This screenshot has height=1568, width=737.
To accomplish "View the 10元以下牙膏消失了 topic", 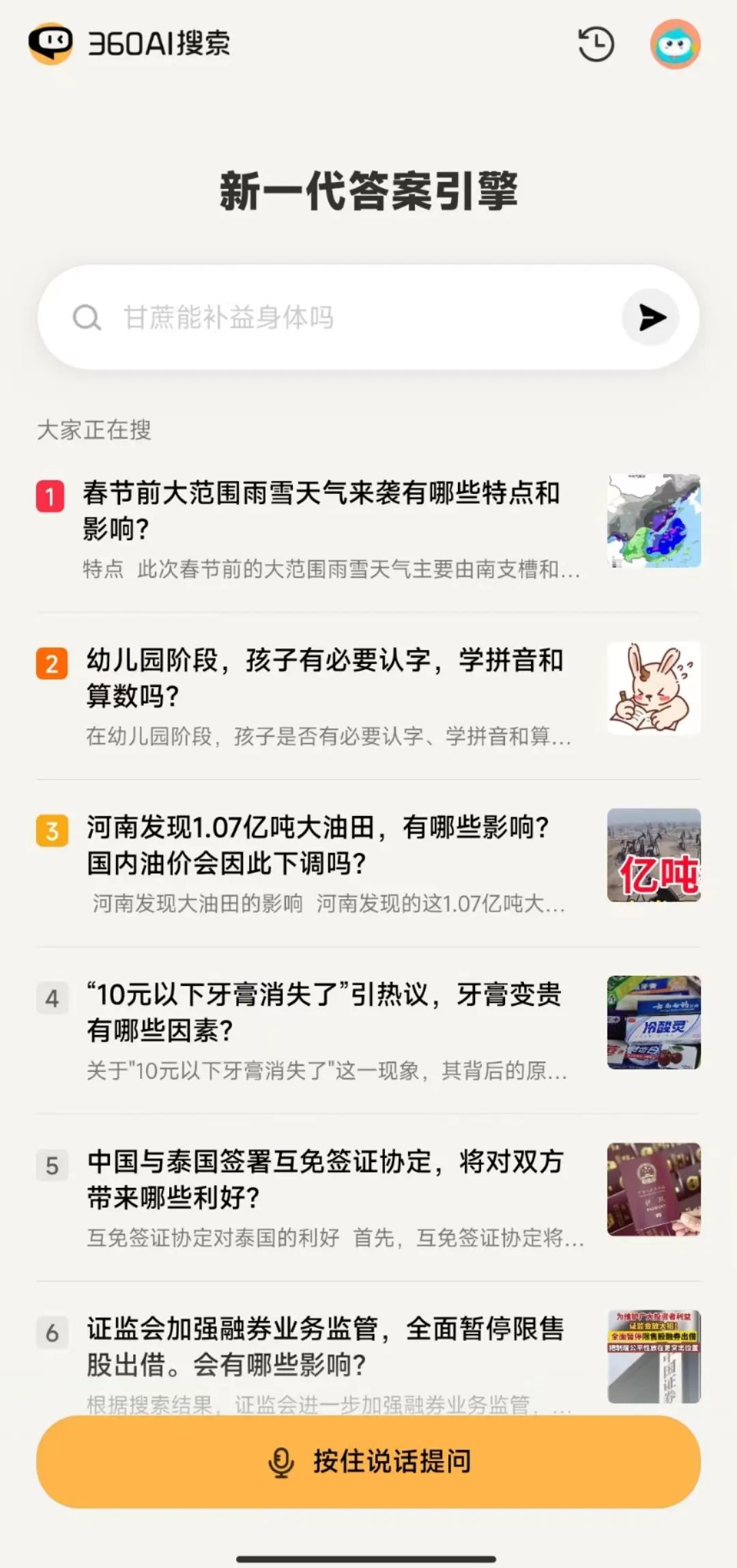I will point(324,1012).
